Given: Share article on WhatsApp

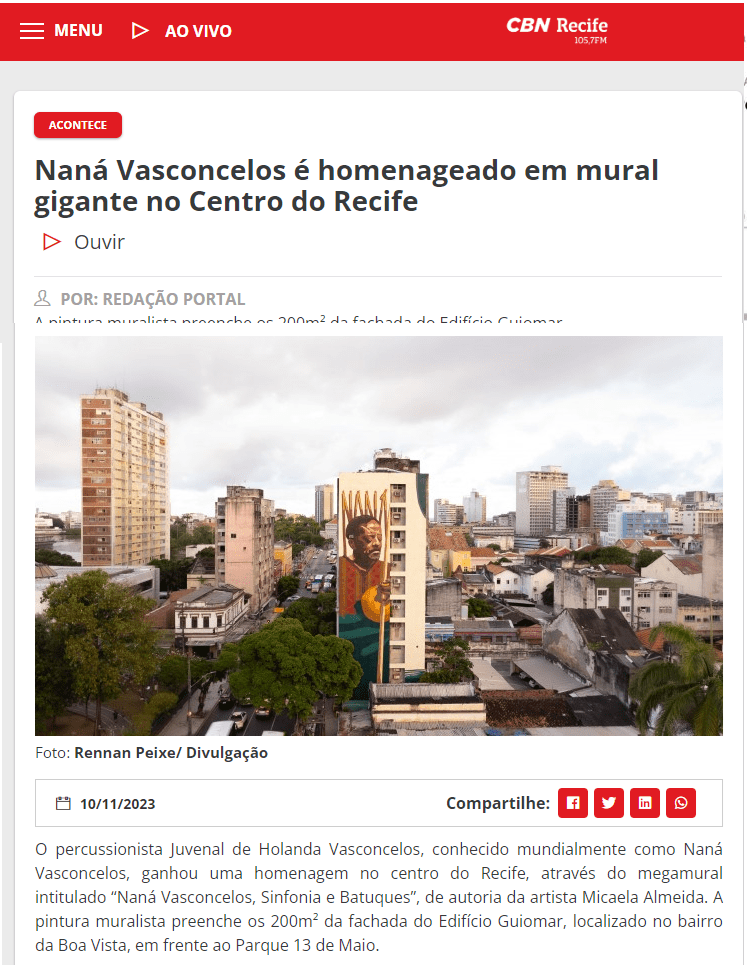Looking at the screenshot, I should (x=681, y=803).
